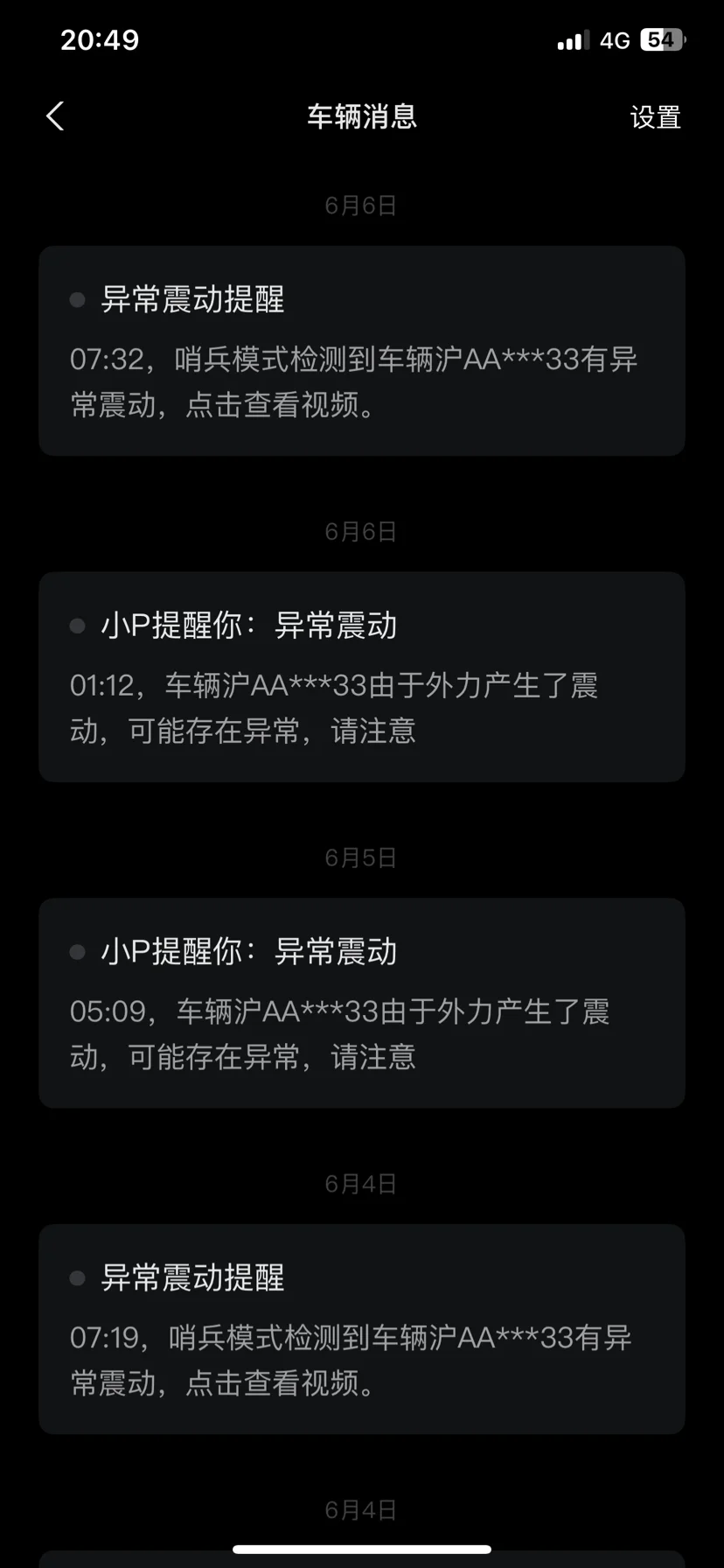View the 07:19 异常震动提醒 sentry video message
Screen dimensions: 724x1568
[x=361, y=1329]
